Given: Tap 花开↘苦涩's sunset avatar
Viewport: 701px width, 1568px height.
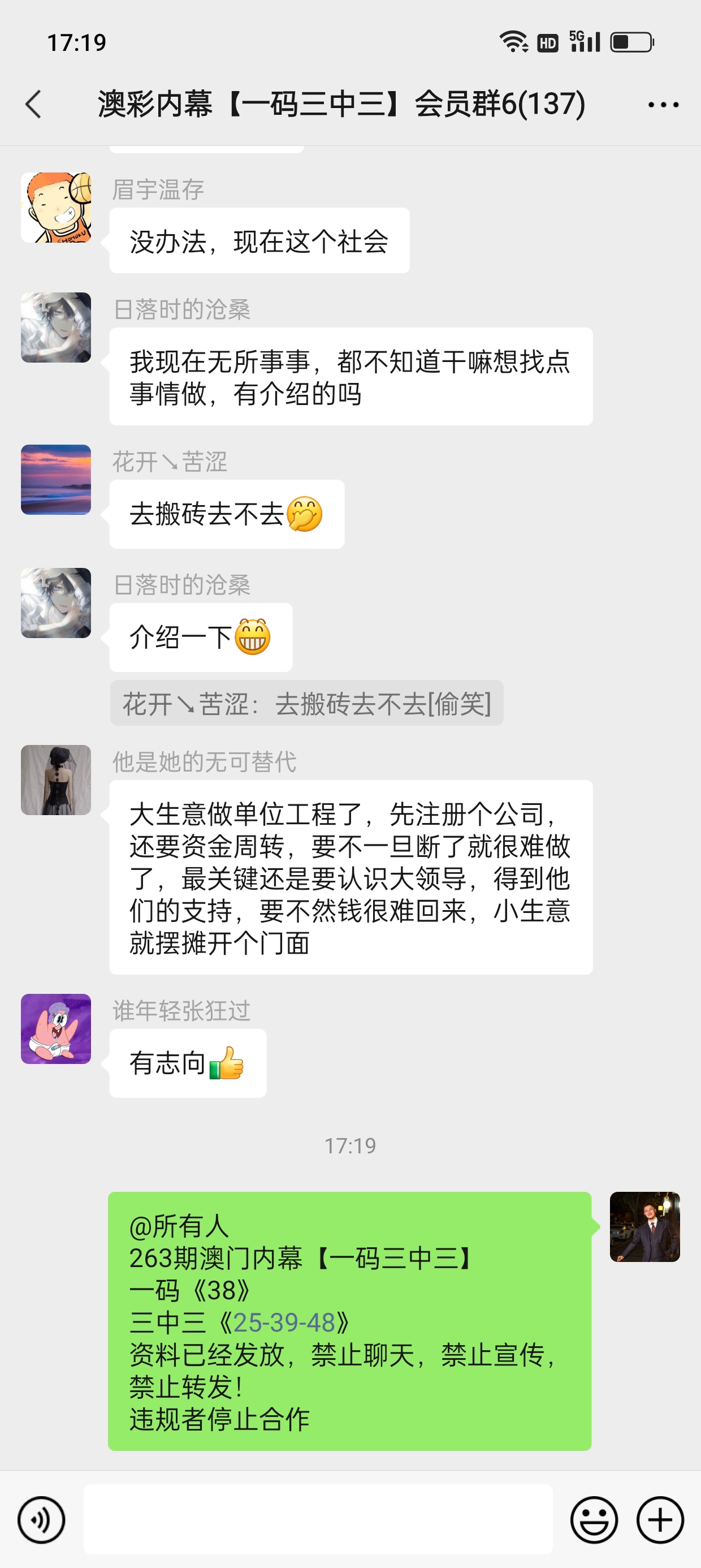Looking at the screenshot, I should pyautogui.click(x=56, y=480).
